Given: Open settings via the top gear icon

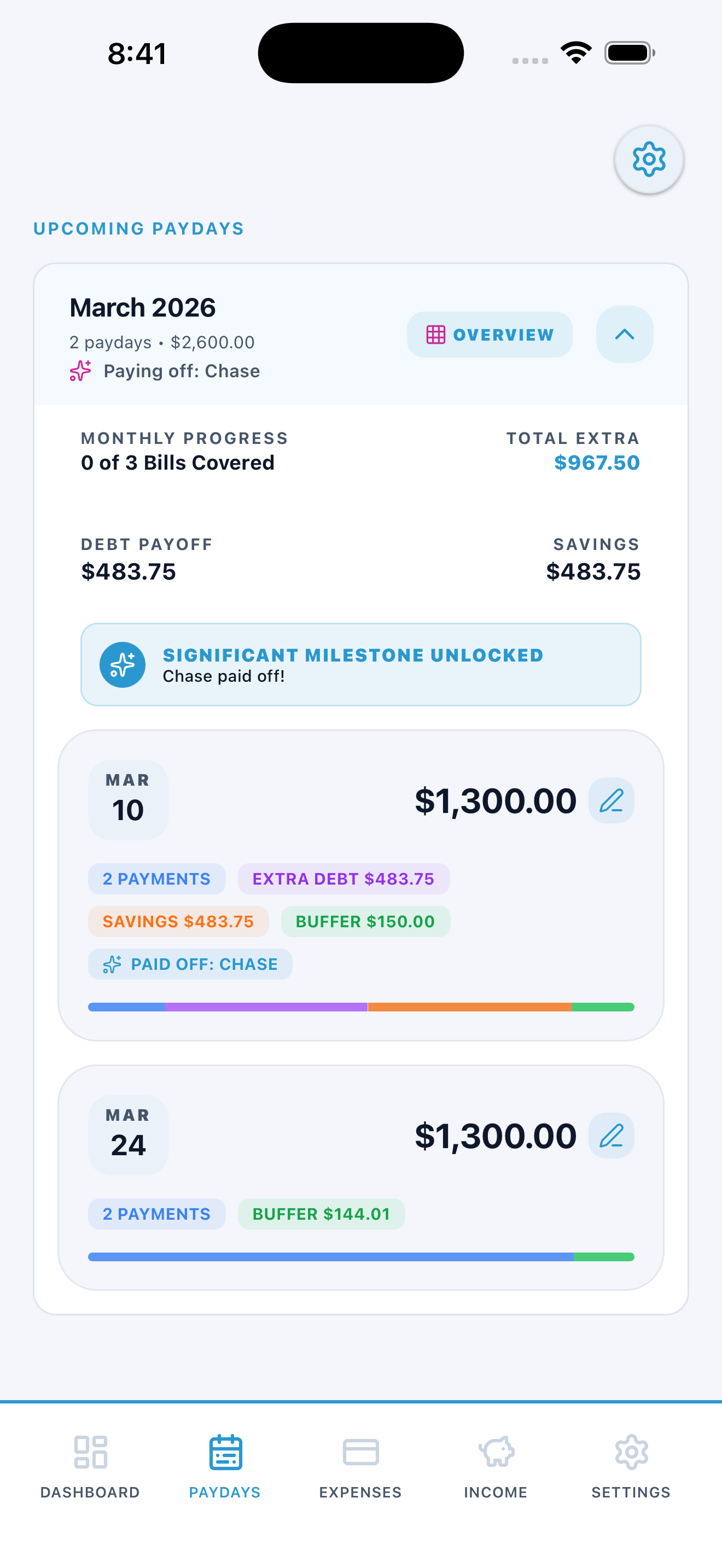Looking at the screenshot, I should tap(648, 160).
